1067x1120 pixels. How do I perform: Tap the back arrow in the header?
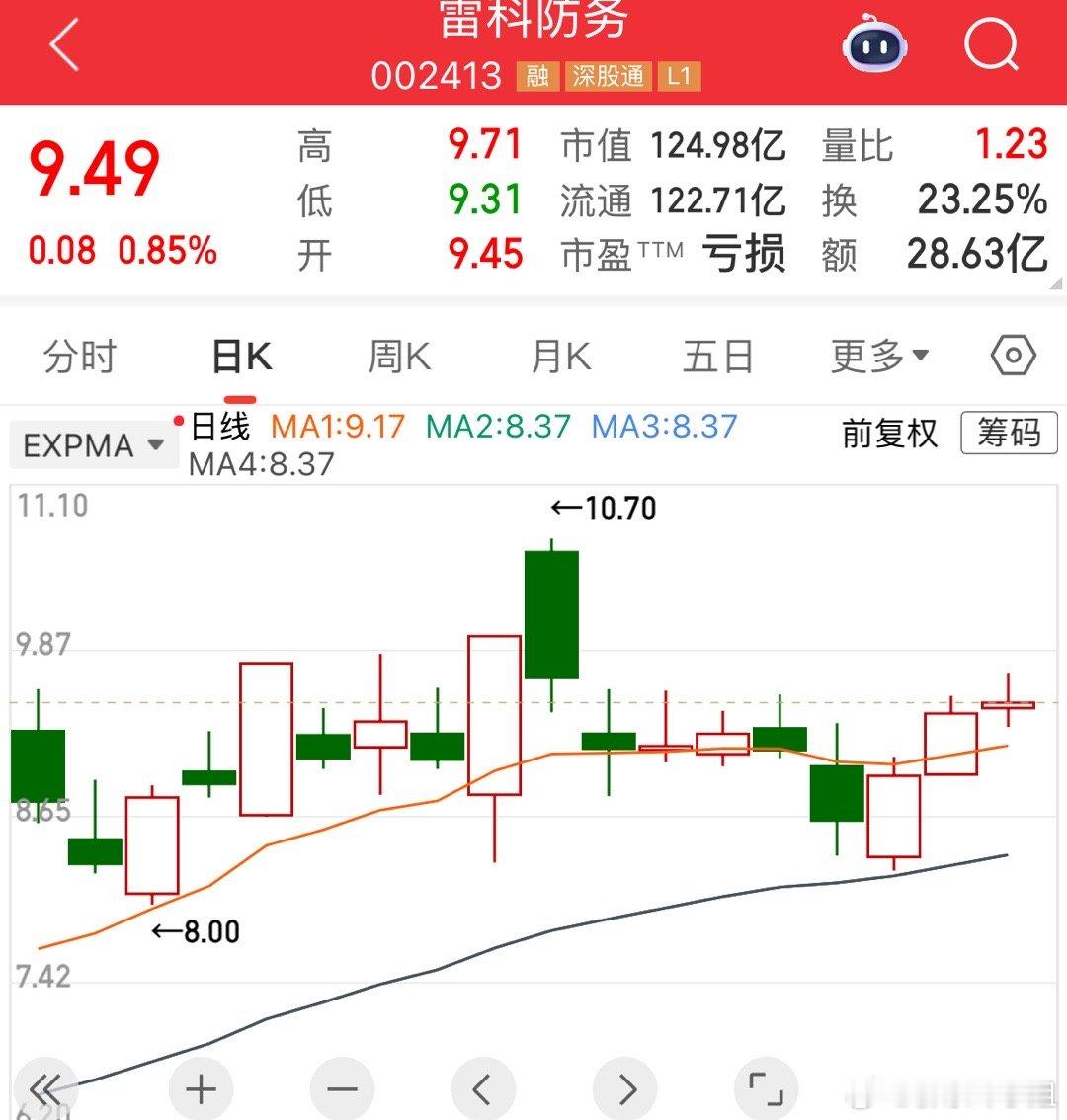[62, 45]
